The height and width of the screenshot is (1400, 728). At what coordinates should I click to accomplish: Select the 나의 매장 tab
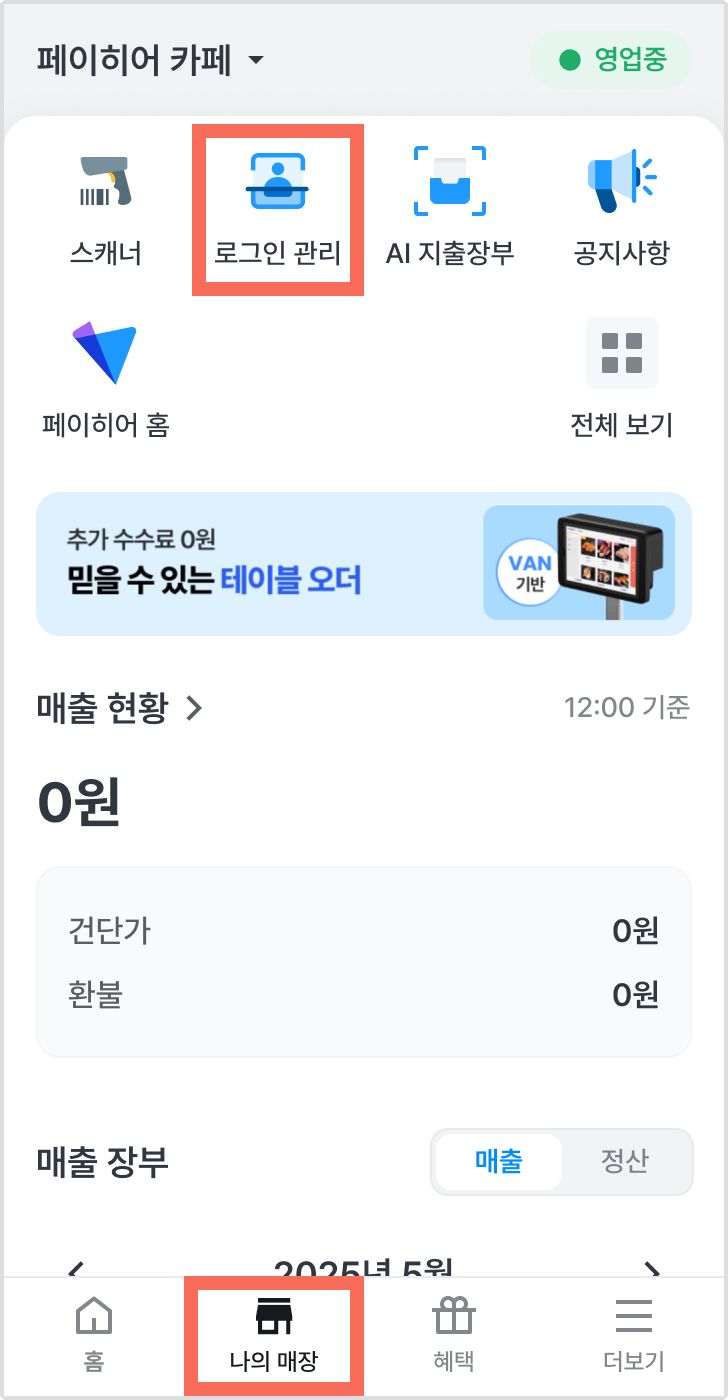click(273, 1335)
